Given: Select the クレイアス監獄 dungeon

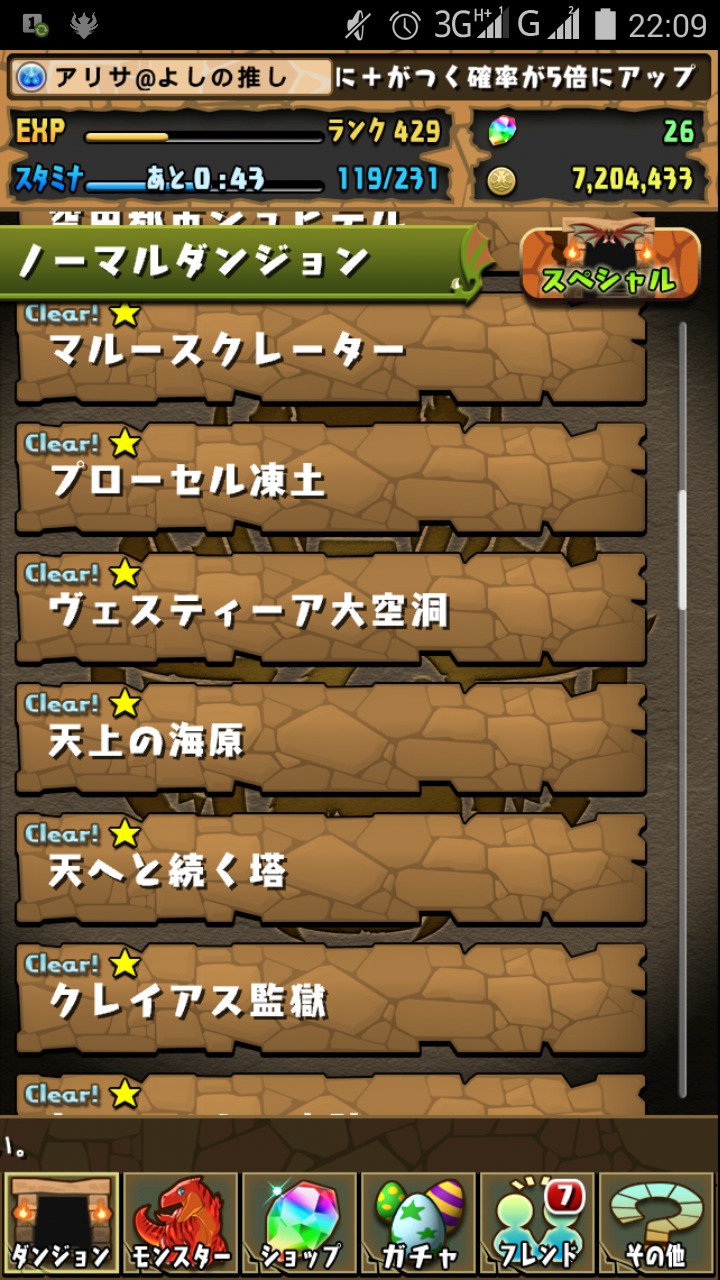Looking at the screenshot, I should pos(330,998).
